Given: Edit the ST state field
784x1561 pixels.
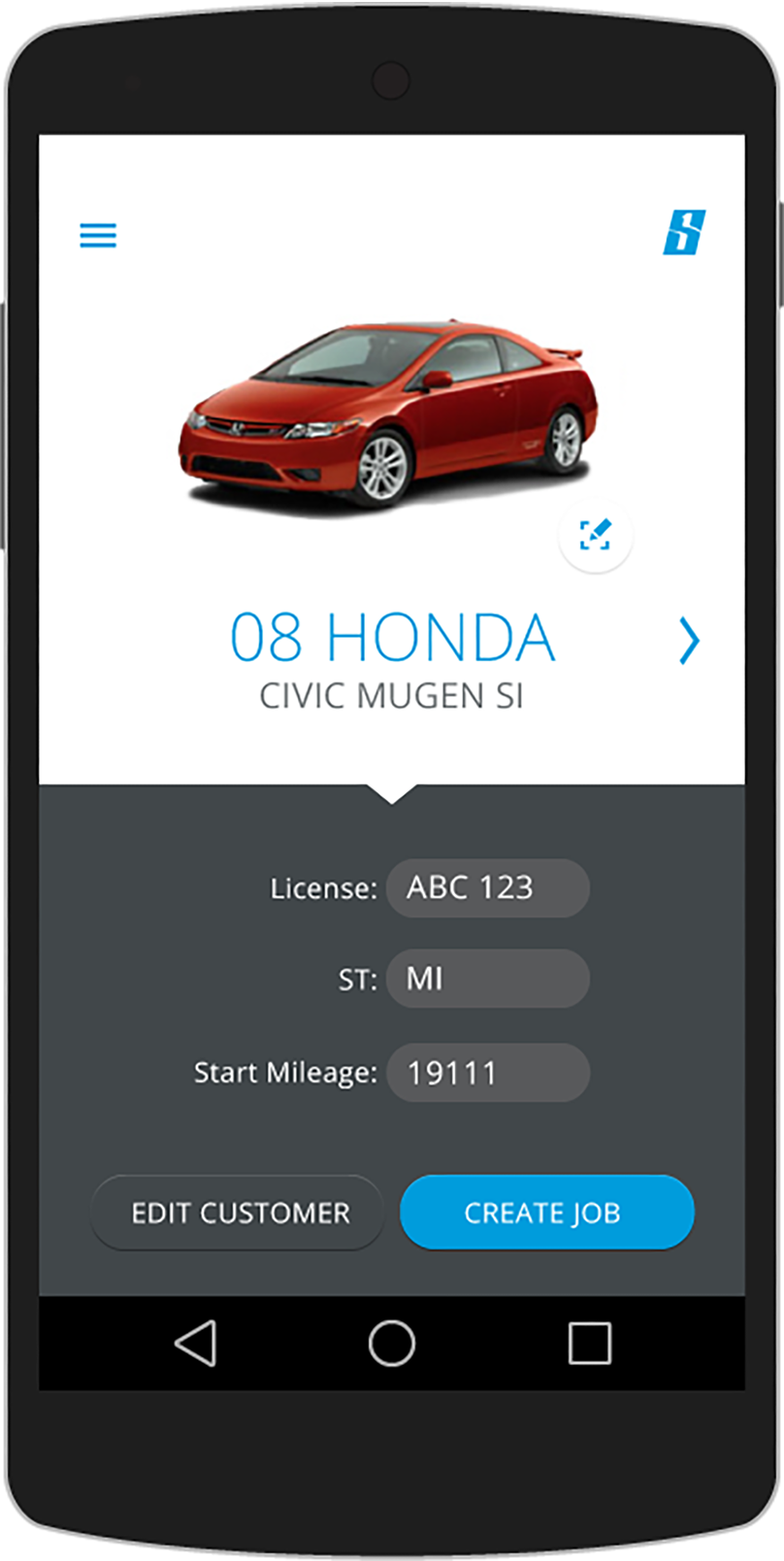Looking at the screenshot, I should 488,979.
